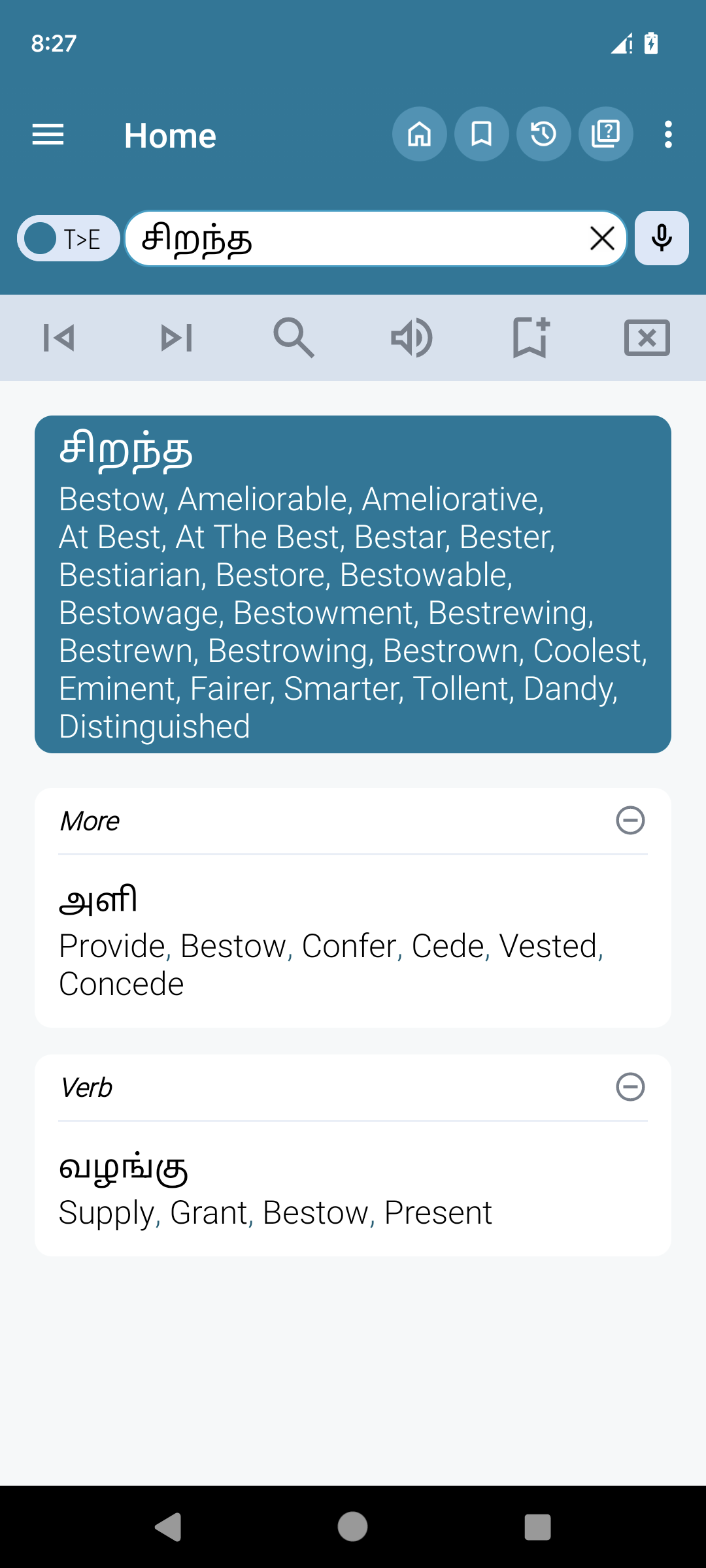Open the search History icon

coord(543,134)
